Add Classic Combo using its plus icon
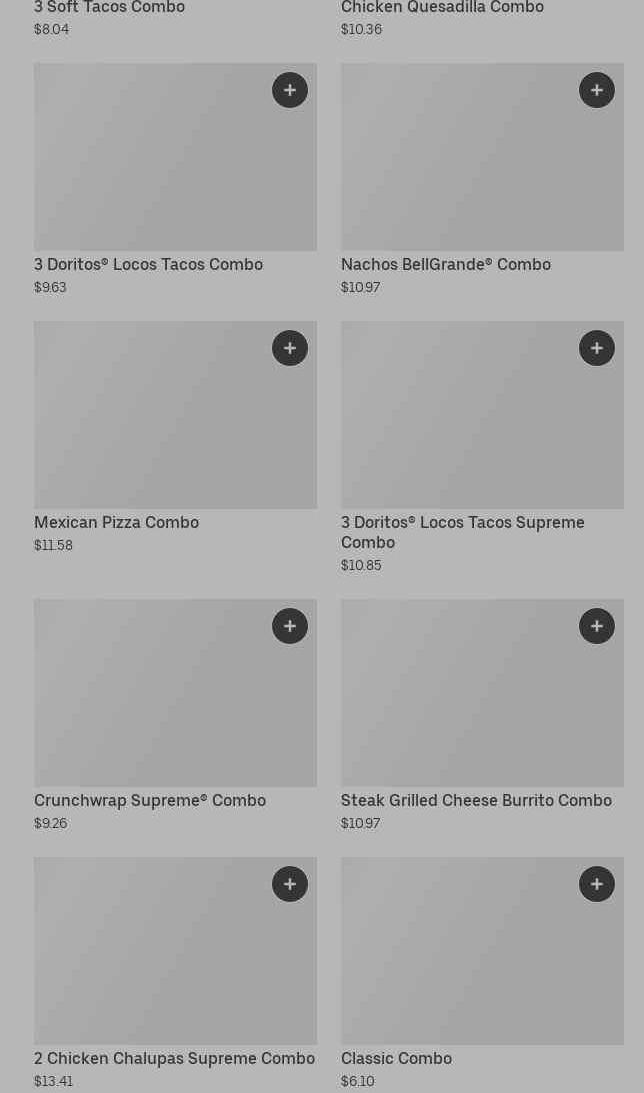 pos(597,884)
